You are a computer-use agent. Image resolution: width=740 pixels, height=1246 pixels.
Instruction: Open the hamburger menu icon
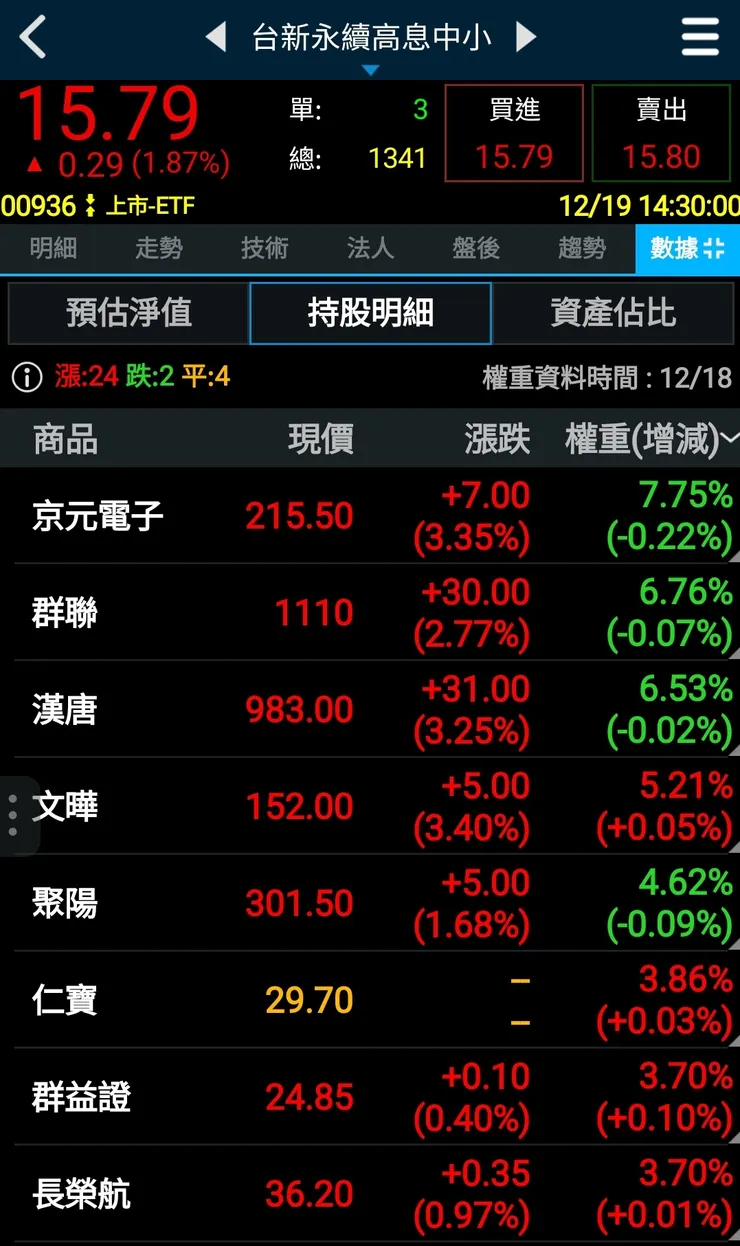point(699,37)
